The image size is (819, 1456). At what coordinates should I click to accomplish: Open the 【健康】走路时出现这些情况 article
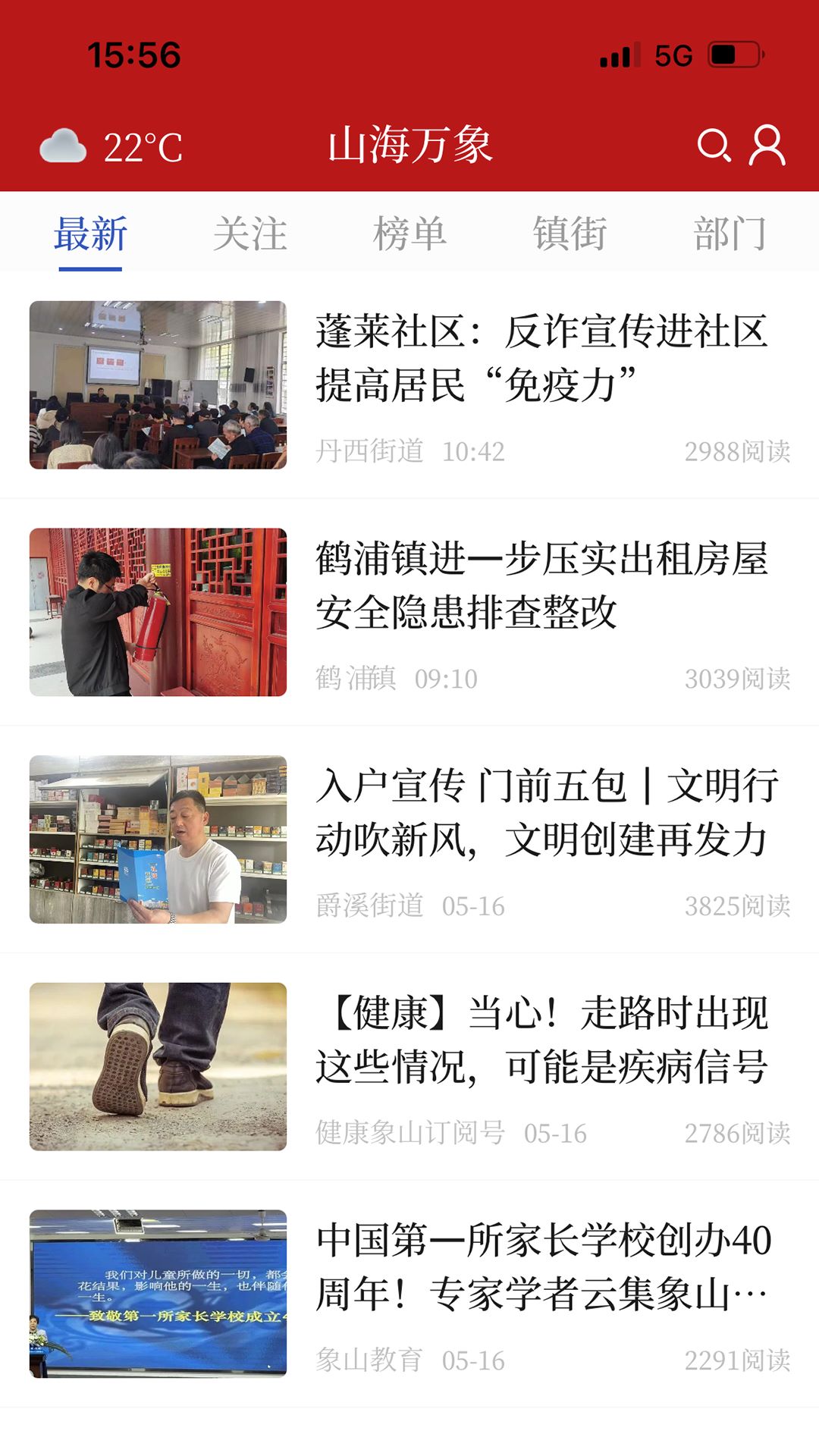[x=409, y=1067]
